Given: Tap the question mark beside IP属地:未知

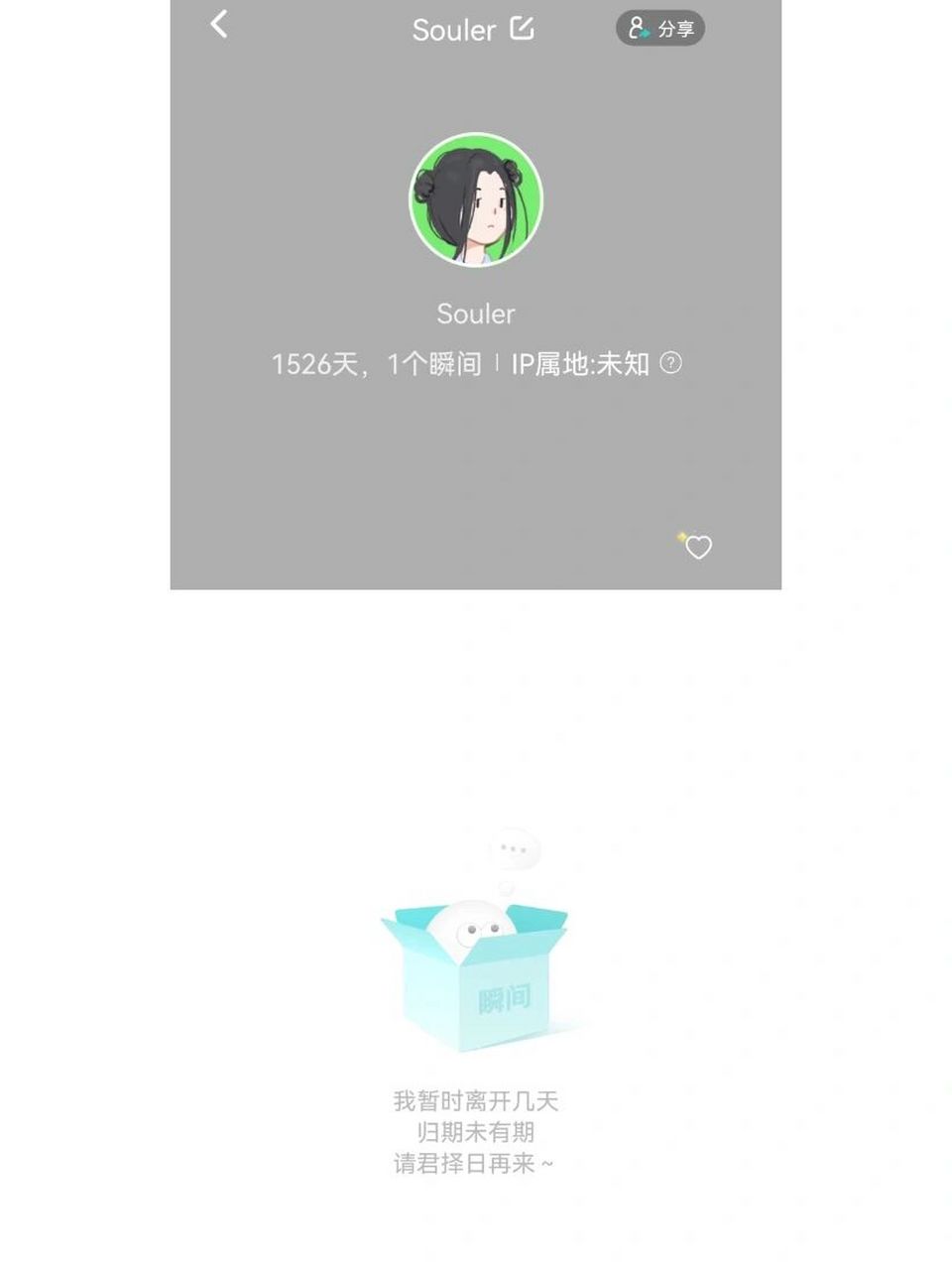Looking at the screenshot, I should click(670, 365).
